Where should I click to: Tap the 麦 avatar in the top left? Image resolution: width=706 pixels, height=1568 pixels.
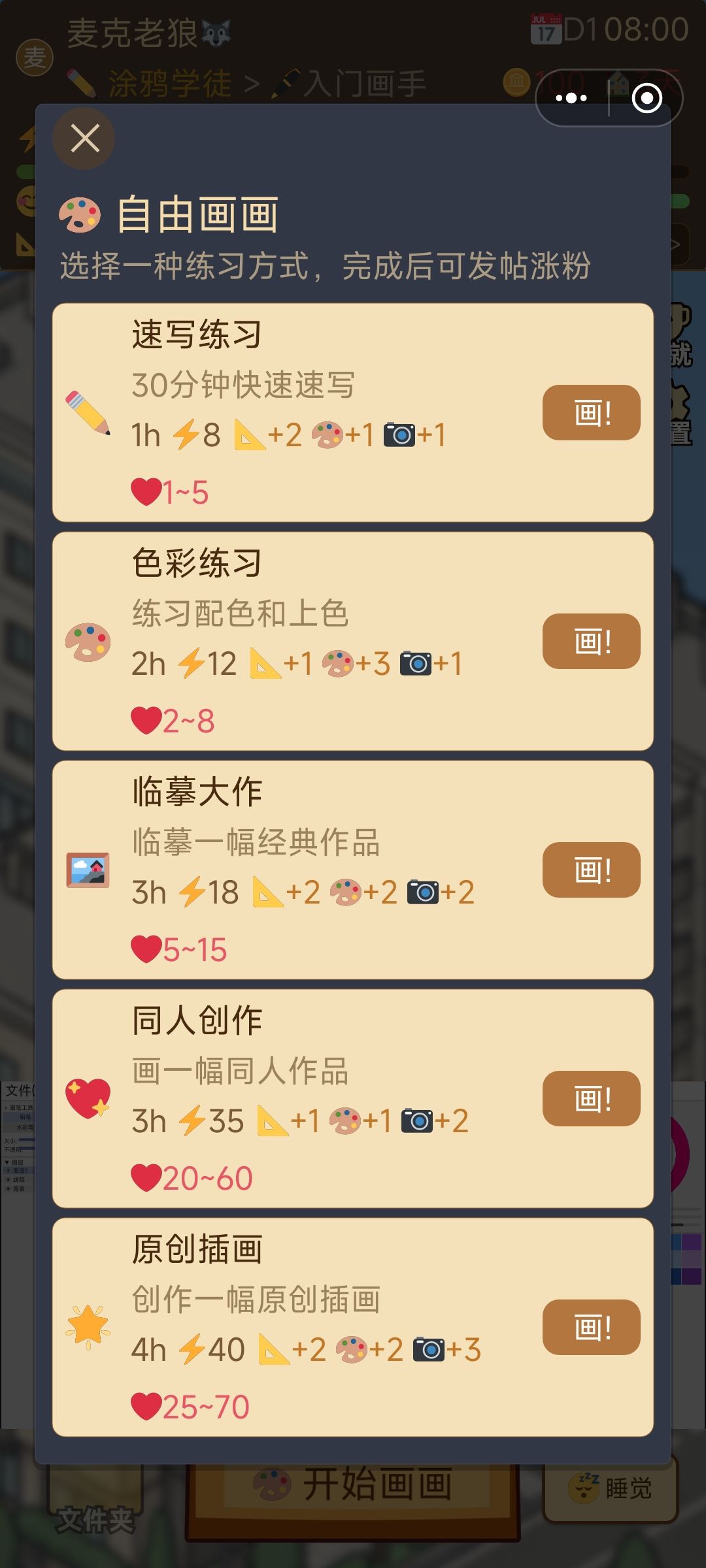(x=35, y=57)
